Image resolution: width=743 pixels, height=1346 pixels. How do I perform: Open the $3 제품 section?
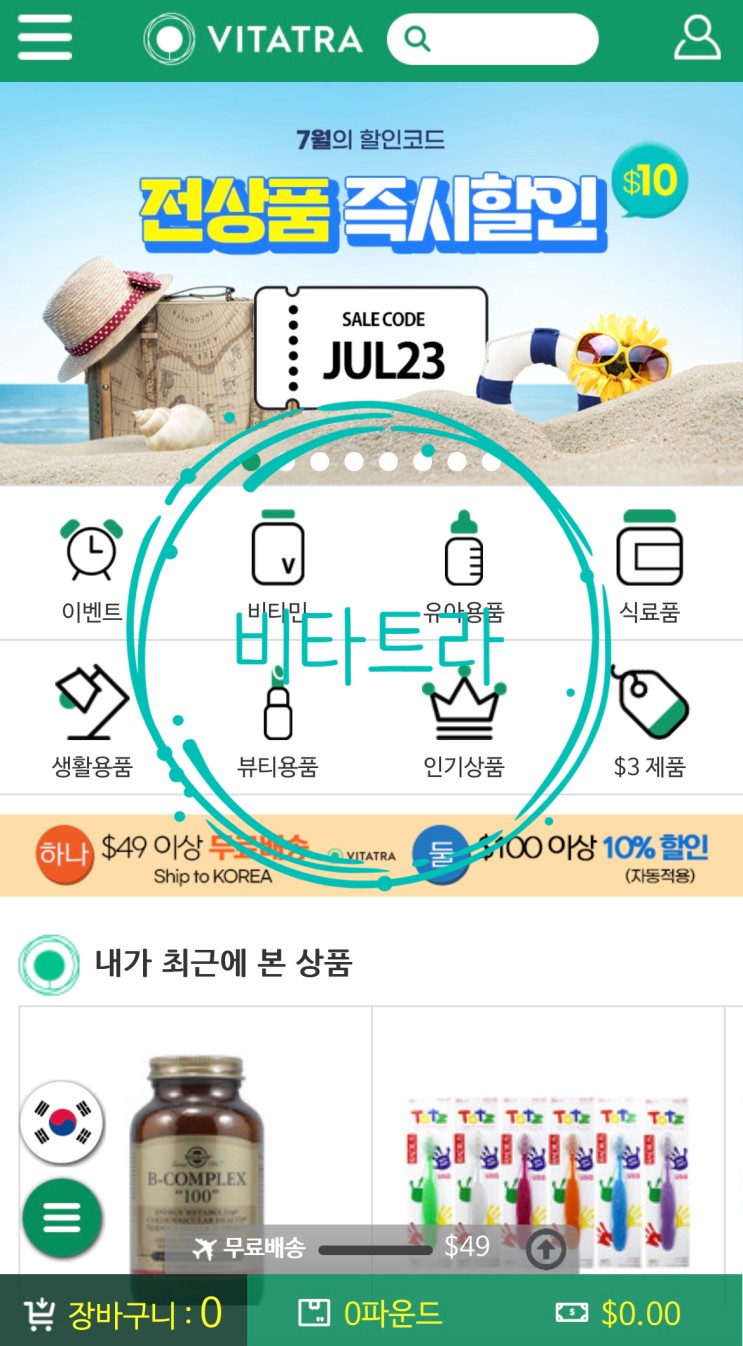pos(649,722)
